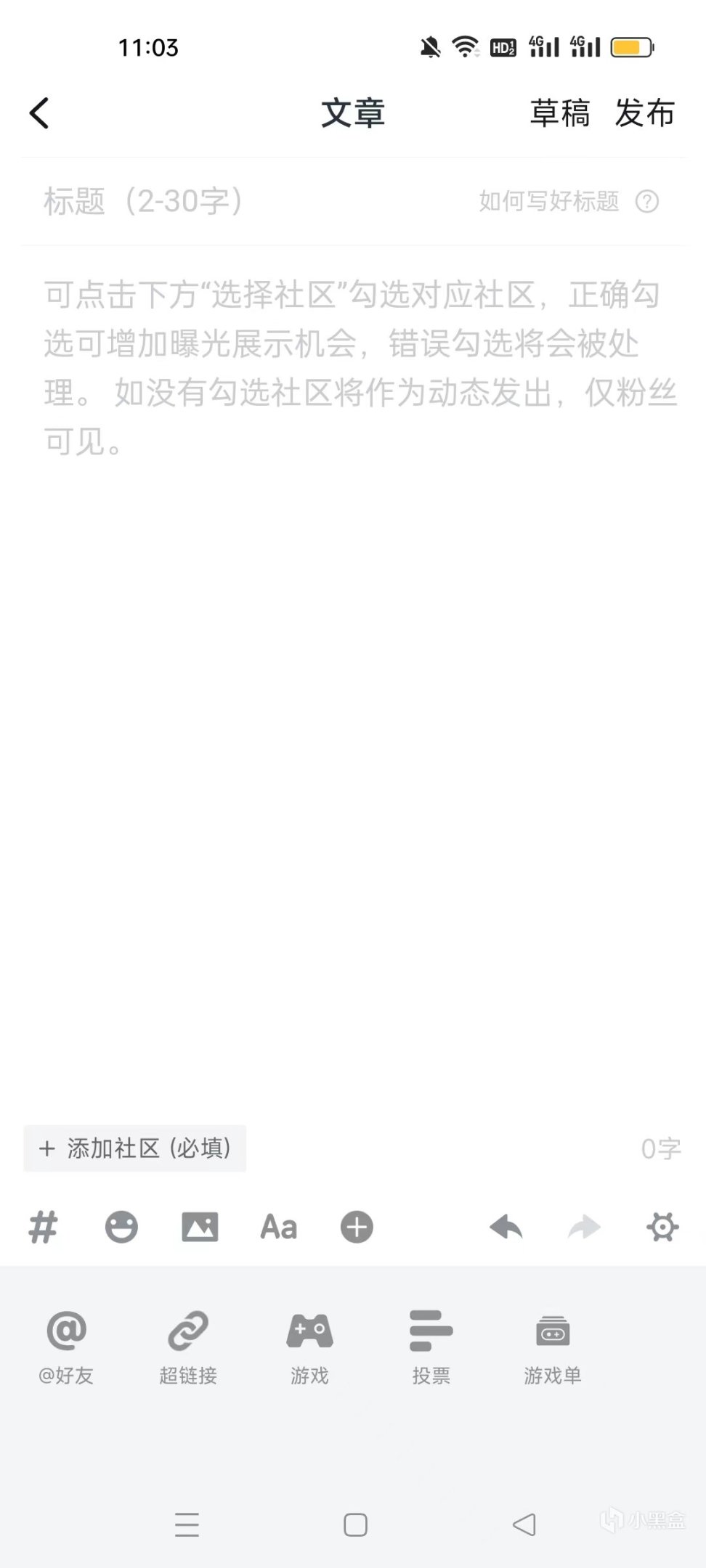
Task: Add a community via 添加社区 (必填)
Action: tap(135, 1148)
